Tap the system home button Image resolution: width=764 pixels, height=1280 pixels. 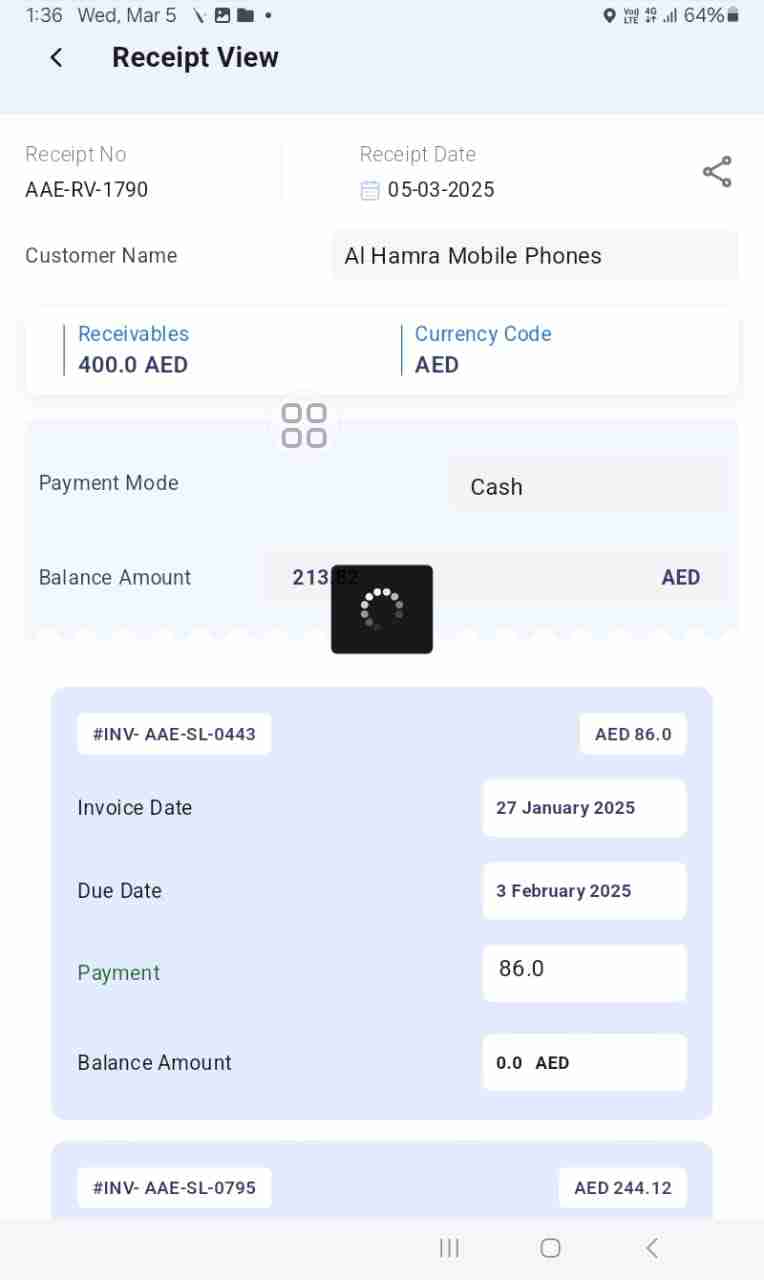[x=550, y=1248]
